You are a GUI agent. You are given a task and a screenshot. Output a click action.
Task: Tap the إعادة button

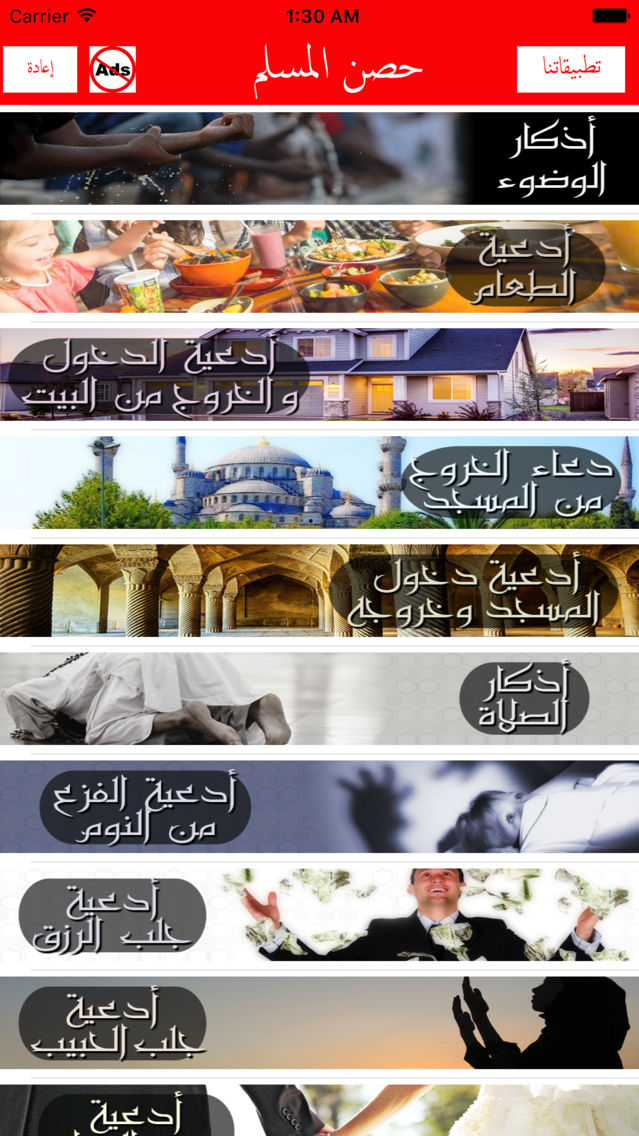pyautogui.click(x=40, y=70)
